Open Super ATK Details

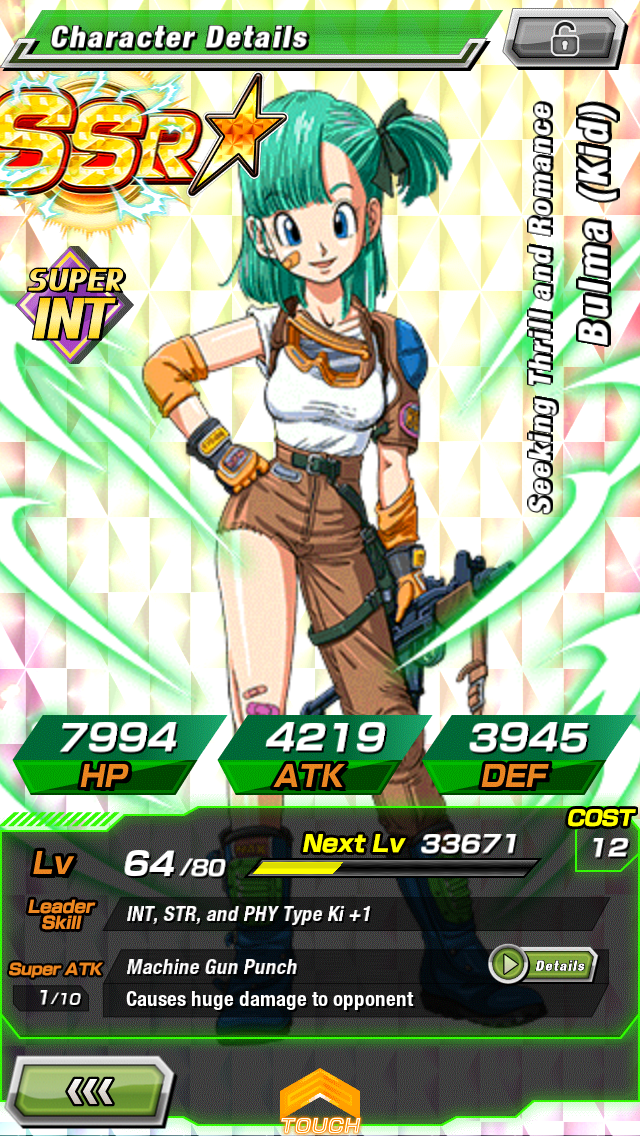pyautogui.click(x=544, y=965)
